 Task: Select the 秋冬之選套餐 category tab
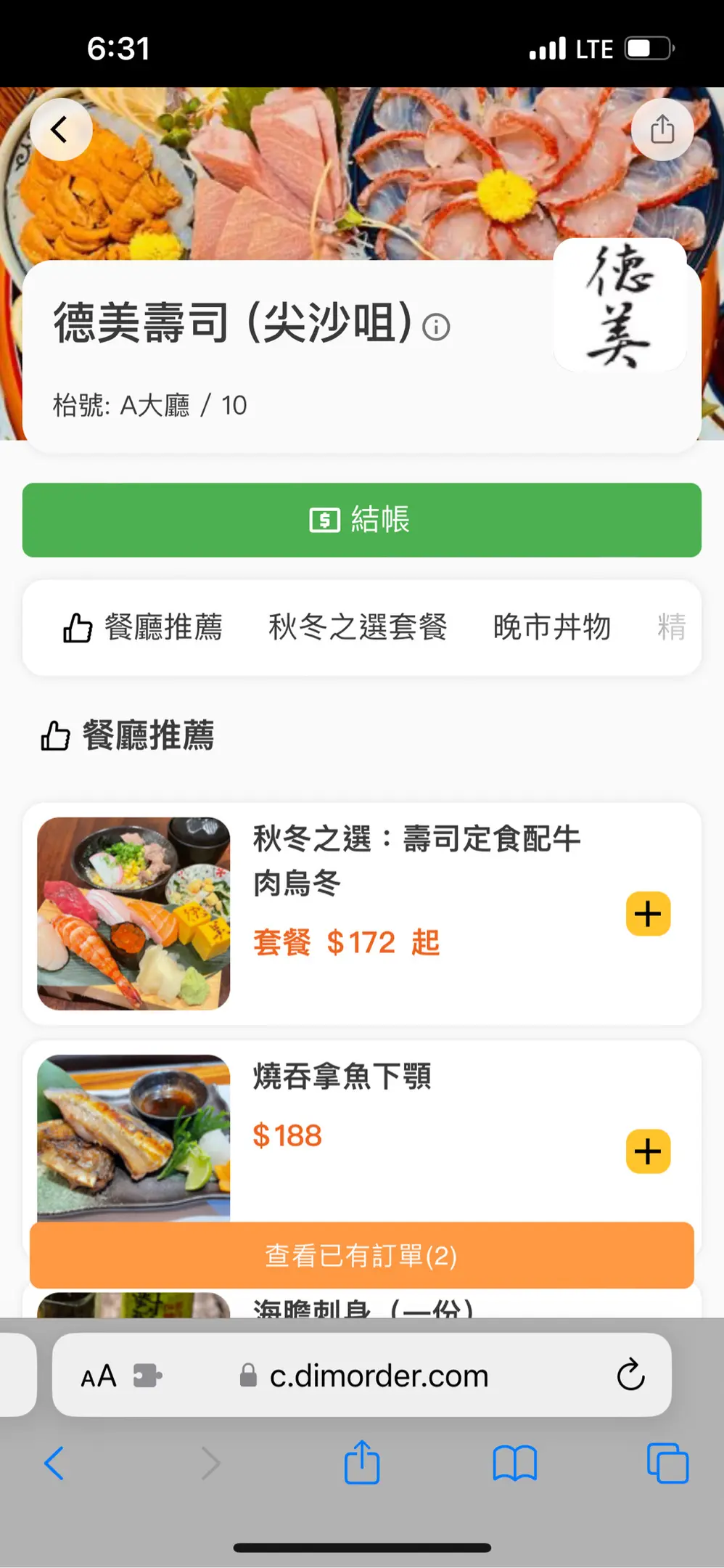[x=358, y=627]
